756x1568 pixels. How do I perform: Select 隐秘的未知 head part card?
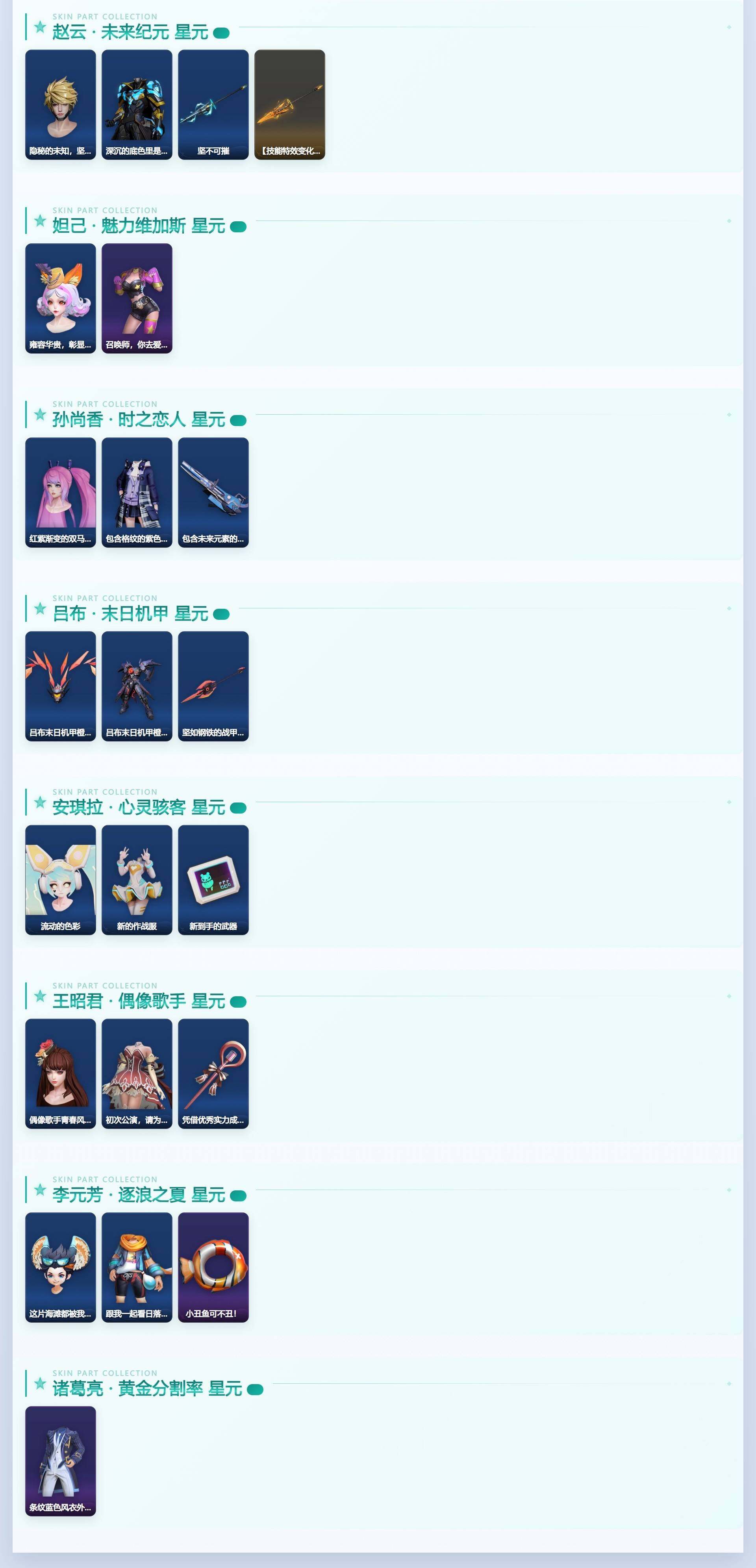pyautogui.click(x=60, y=105)
